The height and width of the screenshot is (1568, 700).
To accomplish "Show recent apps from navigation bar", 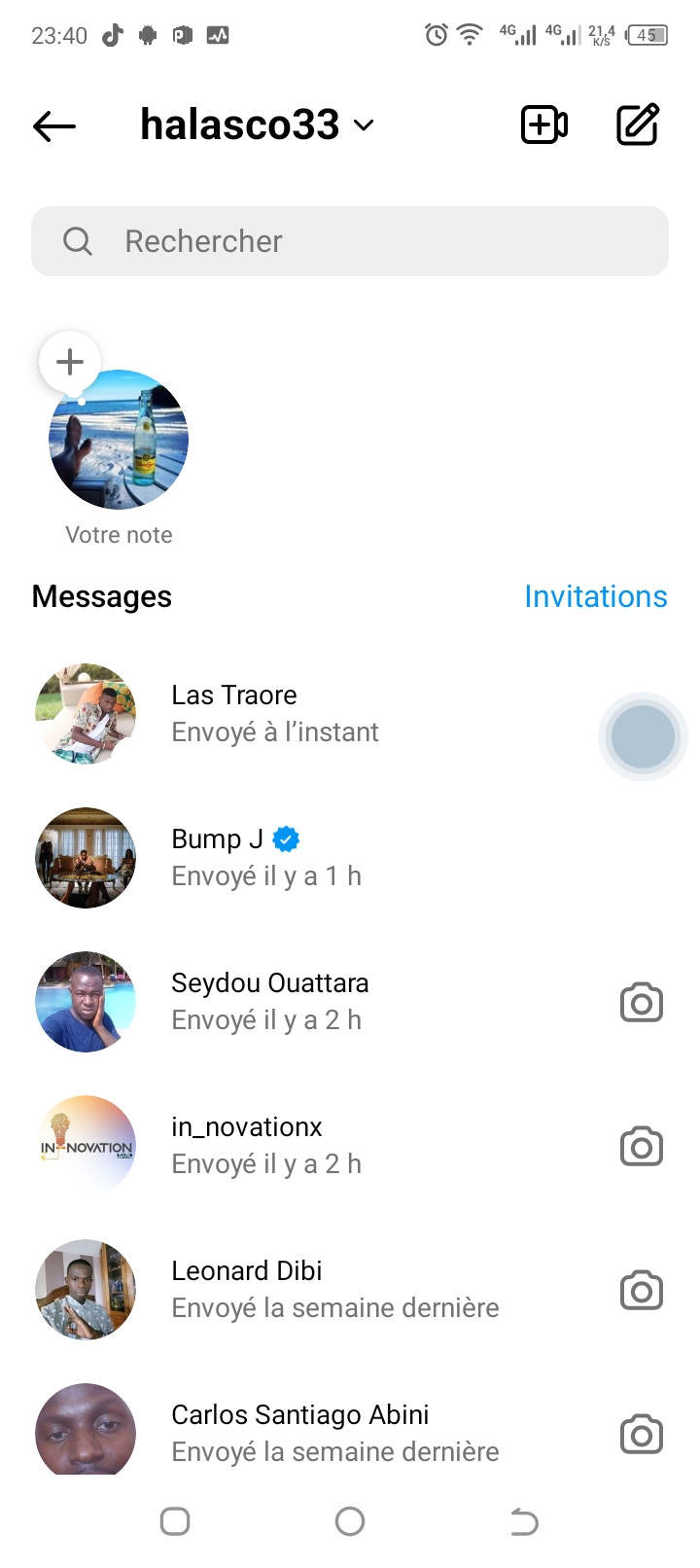I will (x=175, y=1521).
